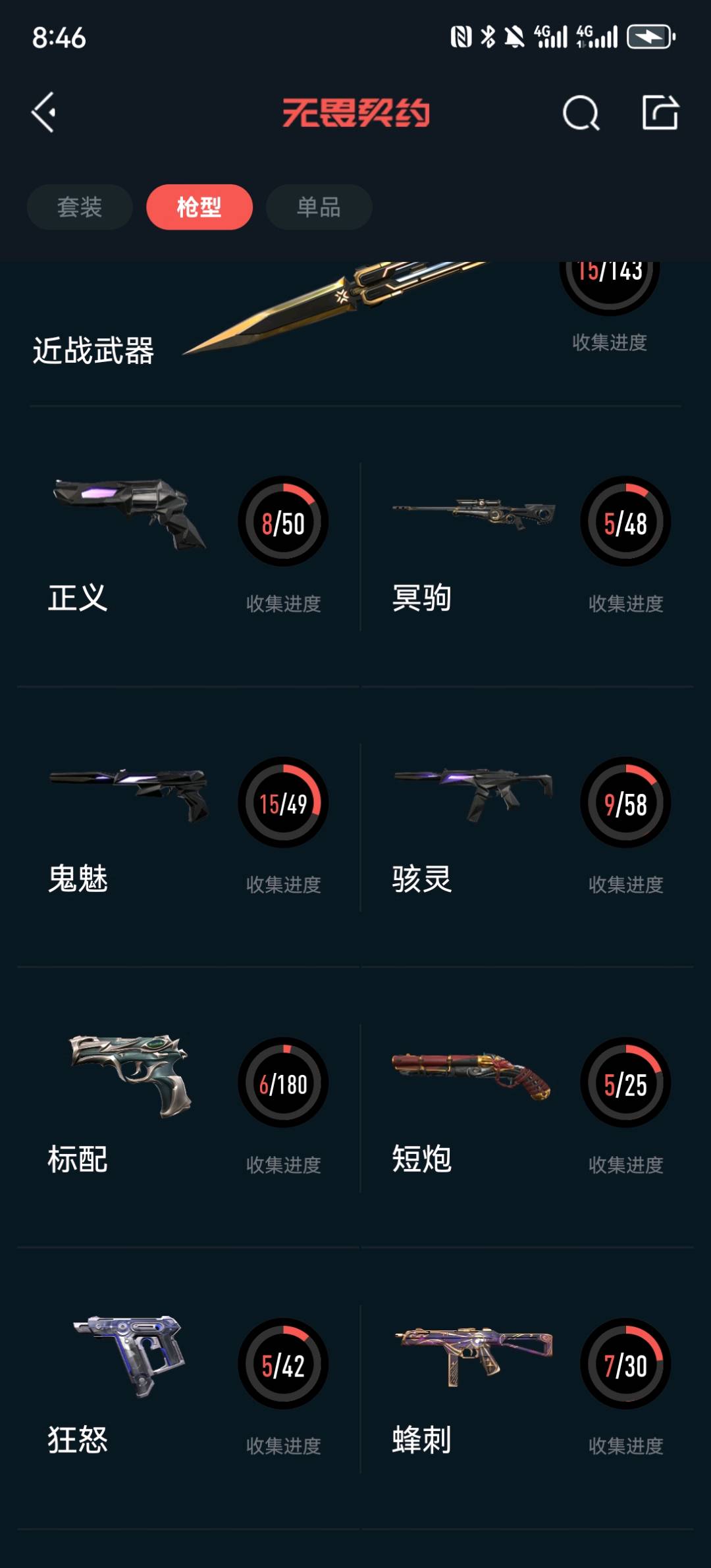Open the 冥驹 sniper rifle card

click(x=527, y=546)
